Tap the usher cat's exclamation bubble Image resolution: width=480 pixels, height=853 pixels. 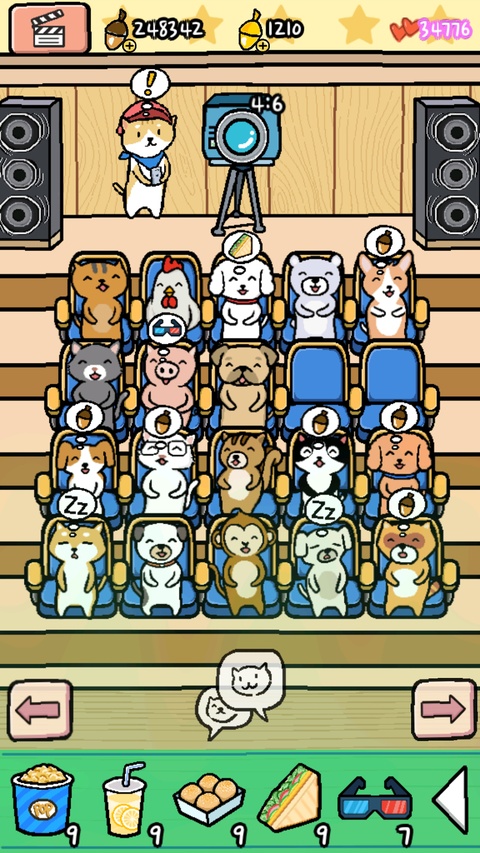click(x=150, y=84)
